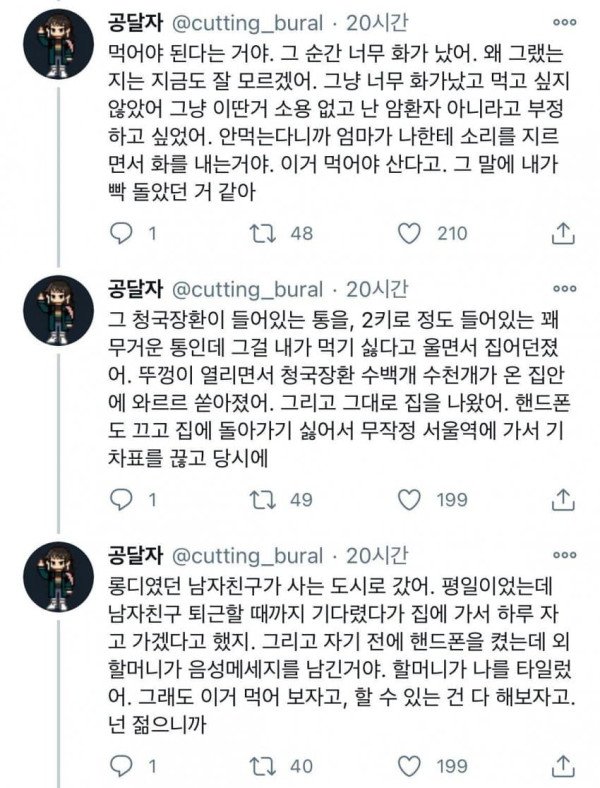
Task: Retweet the tweet with 48 retweets
Action: (260, 234)
